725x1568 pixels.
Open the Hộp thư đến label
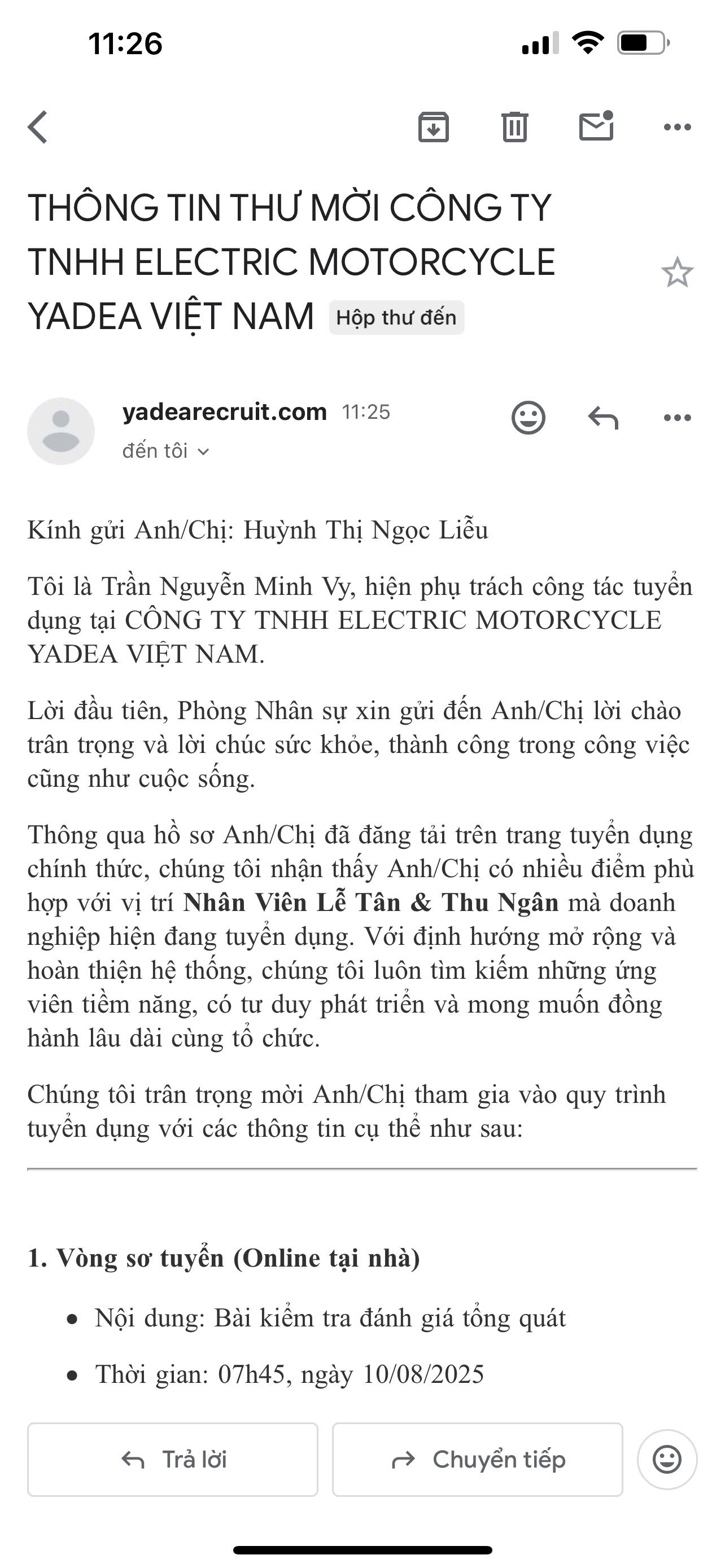point(396,318)
